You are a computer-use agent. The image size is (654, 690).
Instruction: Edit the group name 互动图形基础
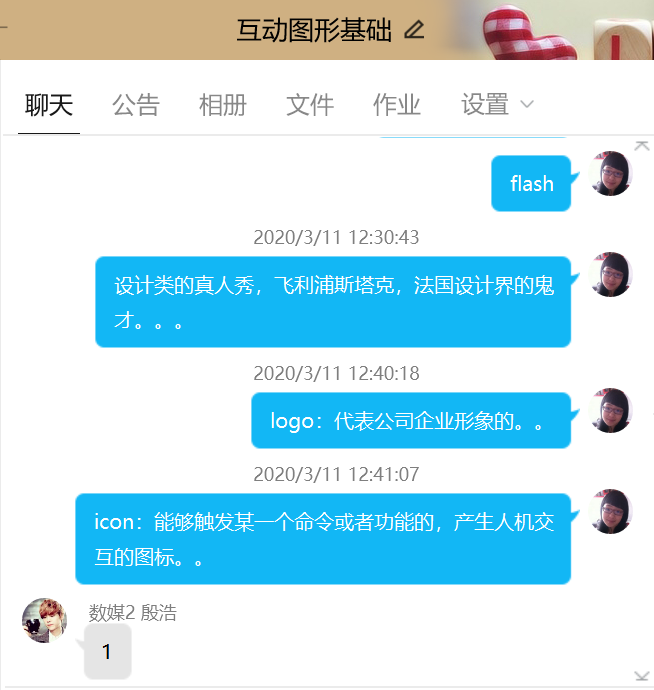point(414,30)
